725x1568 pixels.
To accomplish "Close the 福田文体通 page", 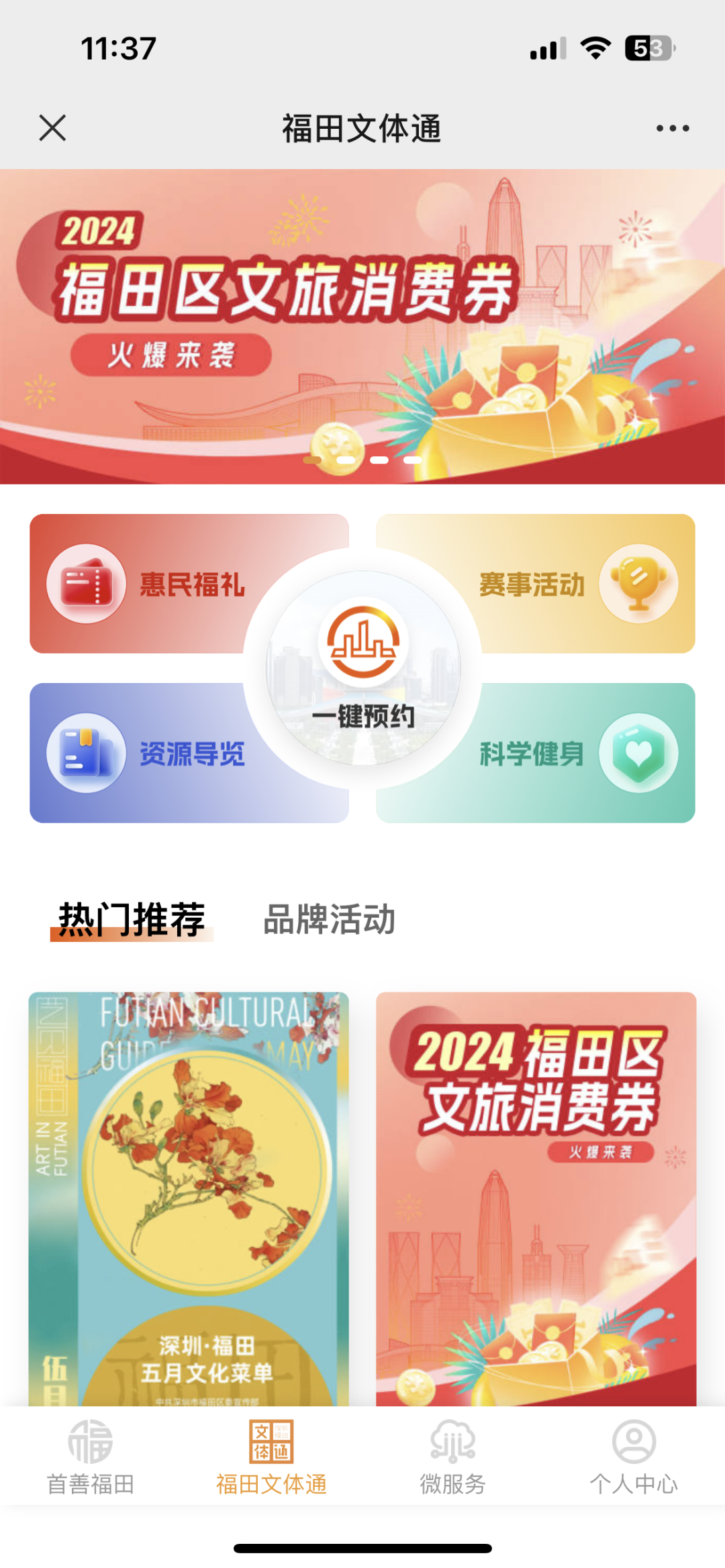I will pos(52,127).
